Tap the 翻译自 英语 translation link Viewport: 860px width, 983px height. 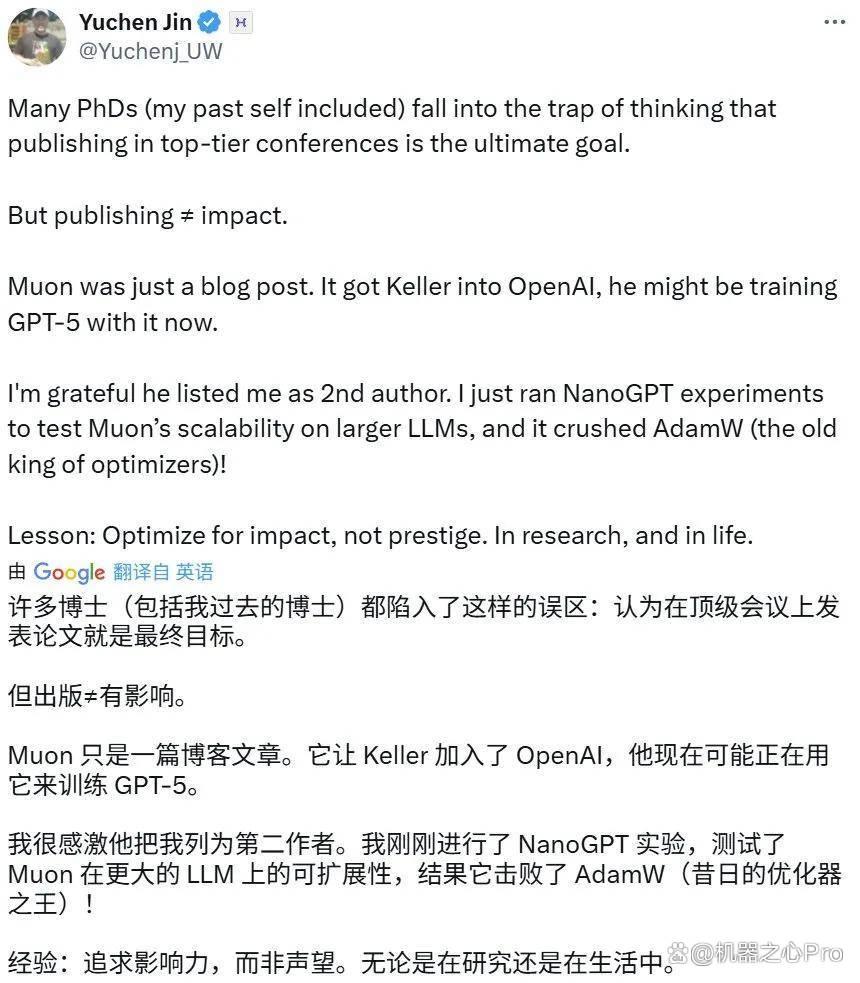pos(163,571)
